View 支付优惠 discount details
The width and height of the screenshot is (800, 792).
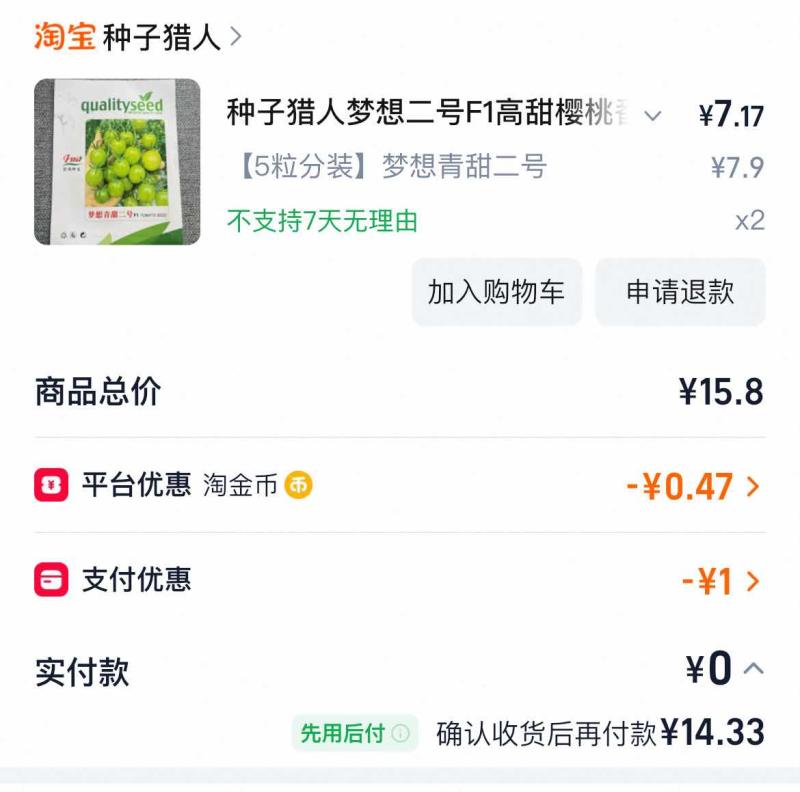click(753, 581)
